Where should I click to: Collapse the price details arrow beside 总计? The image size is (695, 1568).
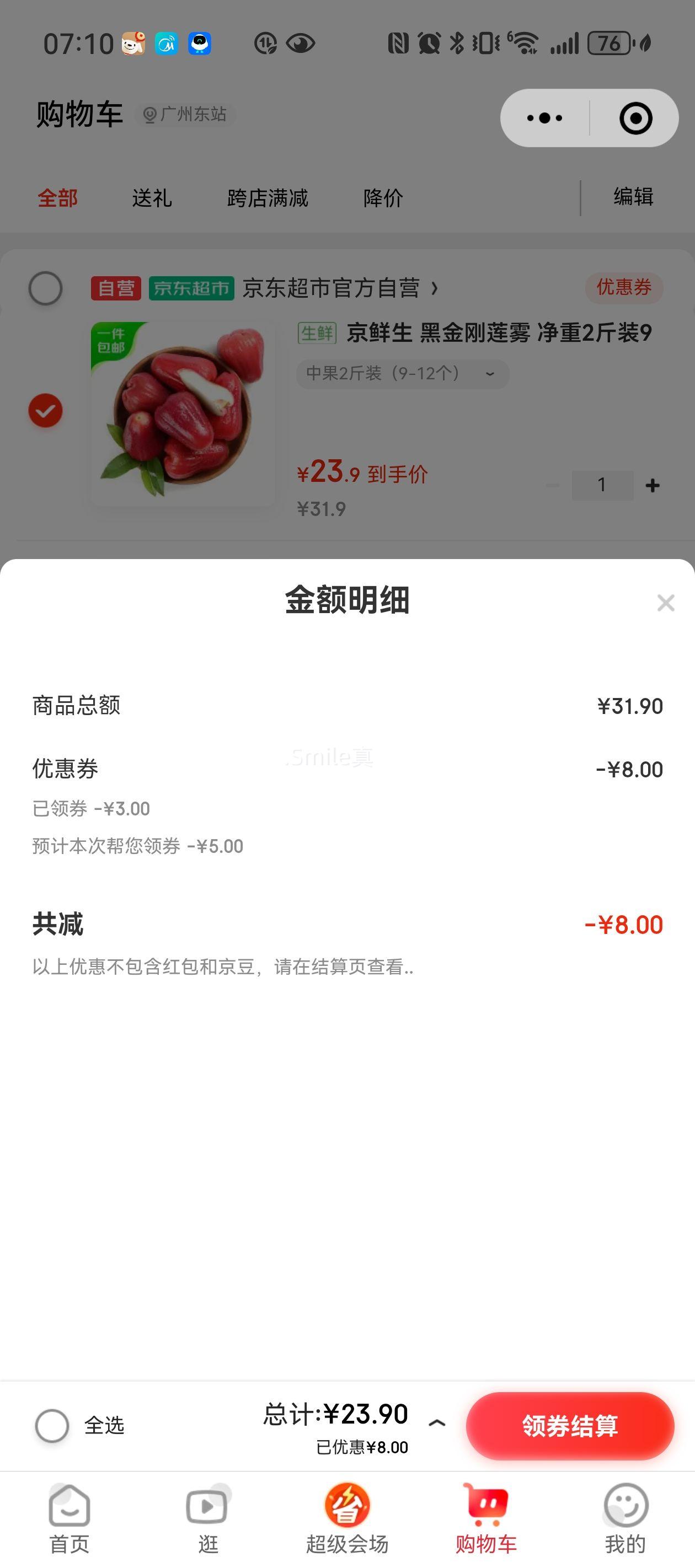(437, 1422)
